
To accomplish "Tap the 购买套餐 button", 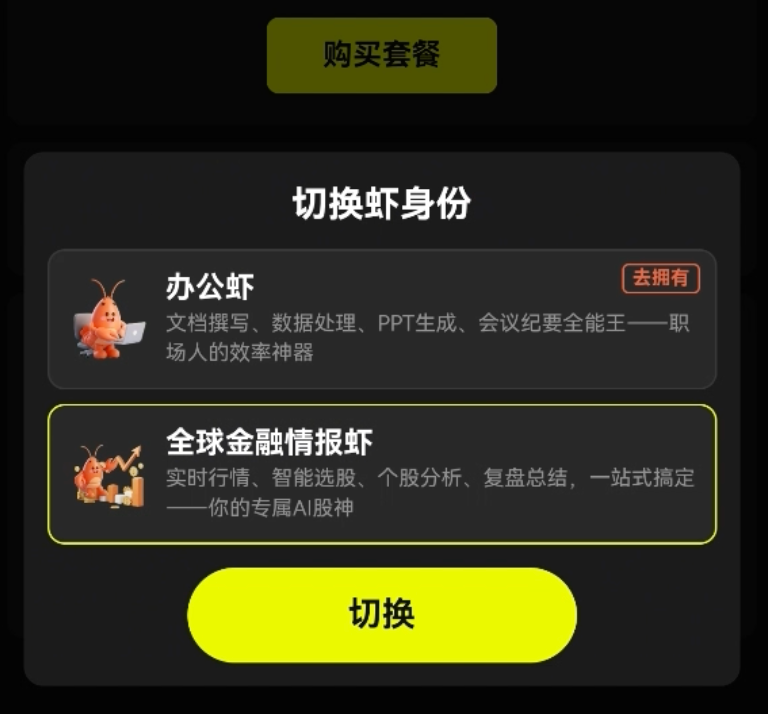I will pyautogui.click(x=381, y=55).
